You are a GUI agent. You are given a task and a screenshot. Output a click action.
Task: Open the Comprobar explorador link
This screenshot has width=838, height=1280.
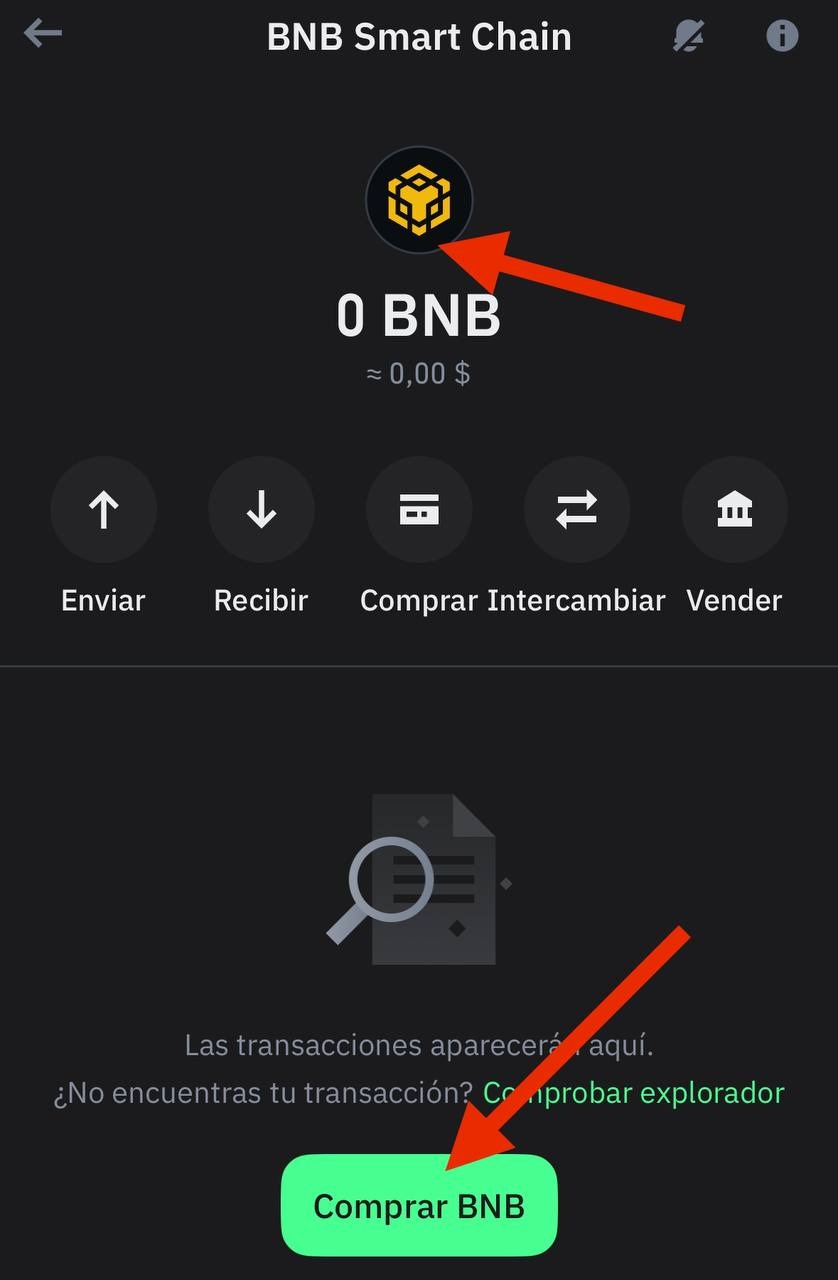point(633,1092)
